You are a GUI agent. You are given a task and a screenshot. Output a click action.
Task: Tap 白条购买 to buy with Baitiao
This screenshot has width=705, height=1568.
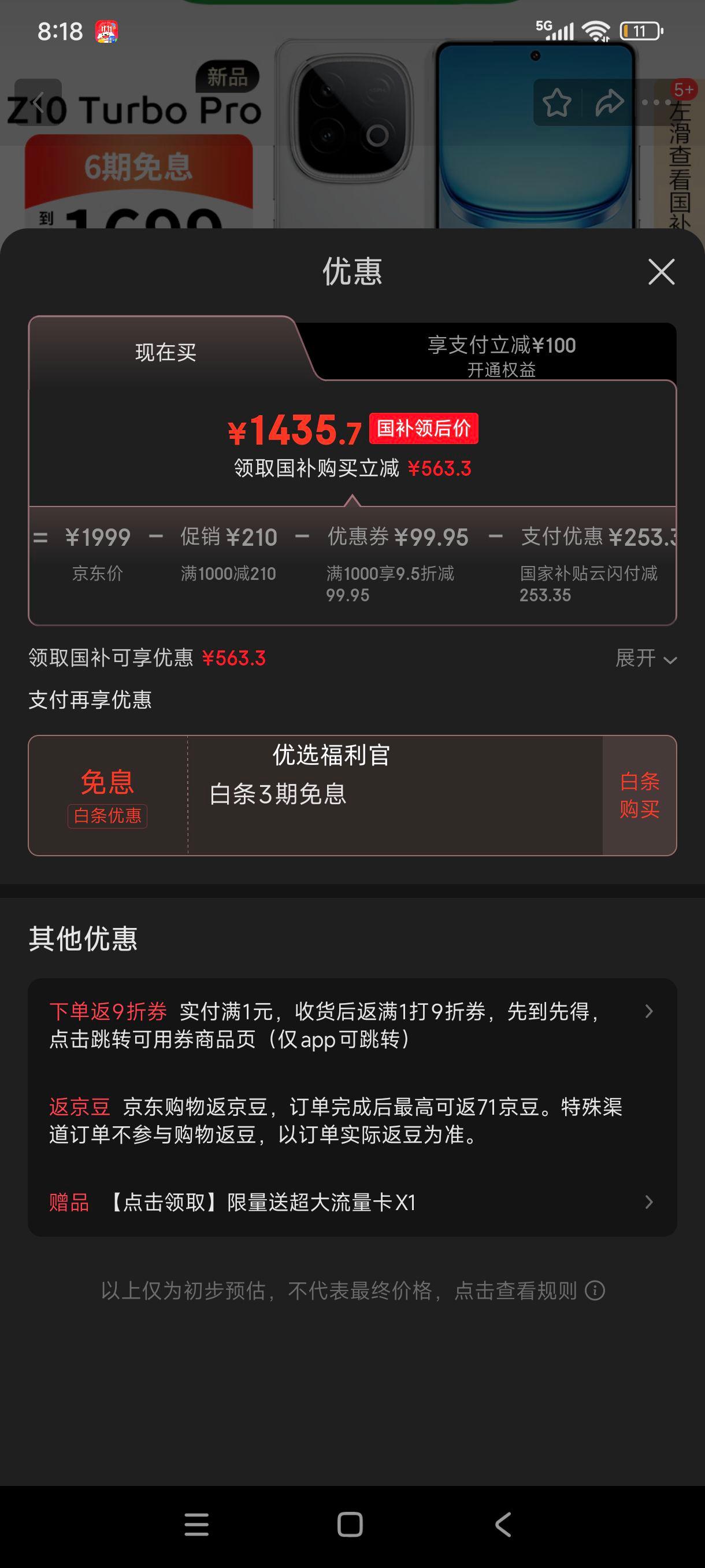coord(639,795)
